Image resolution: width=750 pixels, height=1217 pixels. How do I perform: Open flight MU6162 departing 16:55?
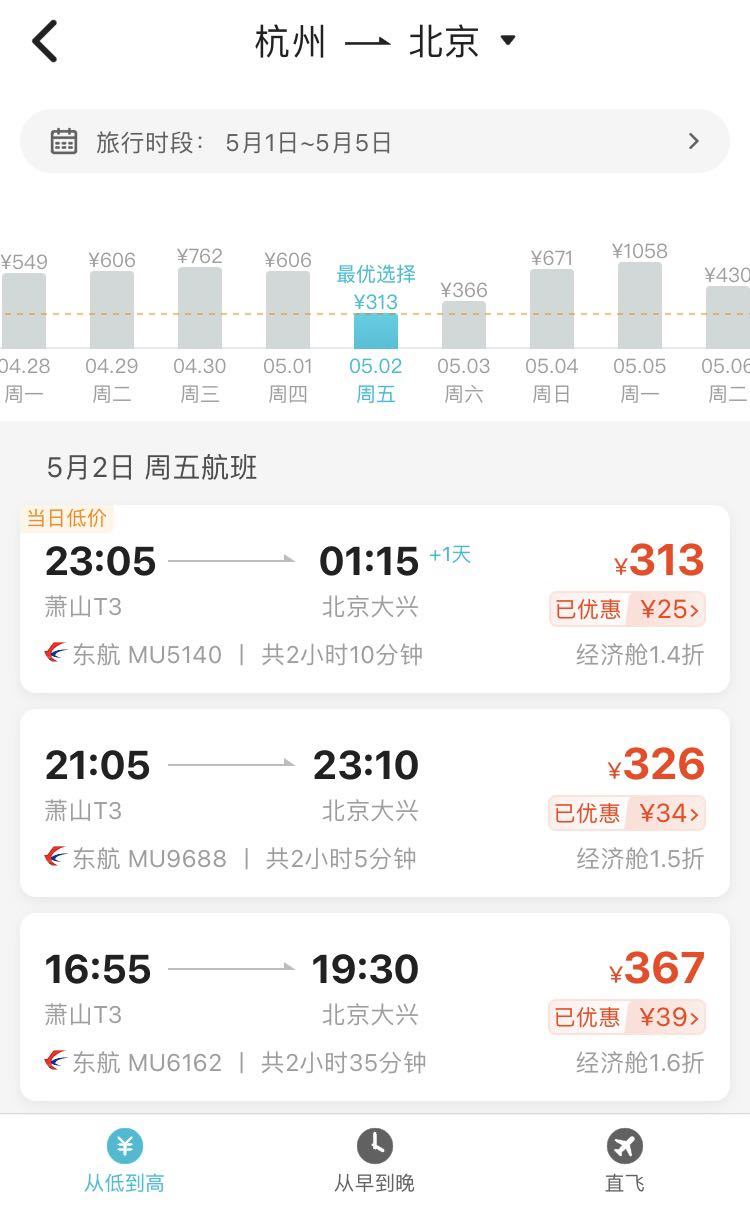[x=300, y=1007]
